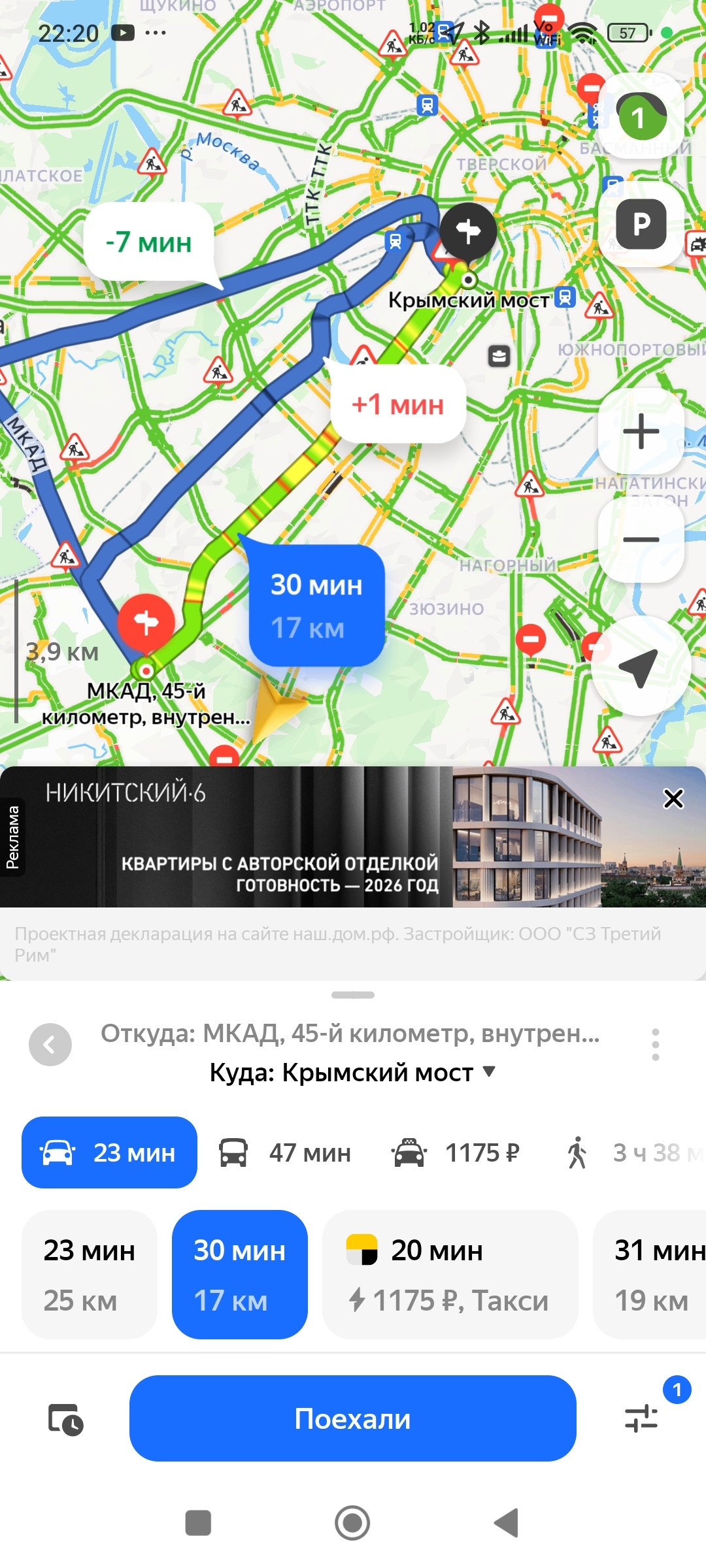
Task: Switch to public transport tab 47 мин
Action: coord(285,1152)
